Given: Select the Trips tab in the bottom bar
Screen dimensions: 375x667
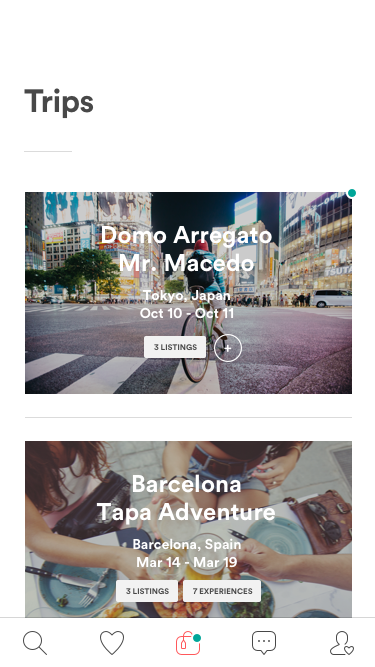Looking at the screenshot, I should tap(188, 643).
